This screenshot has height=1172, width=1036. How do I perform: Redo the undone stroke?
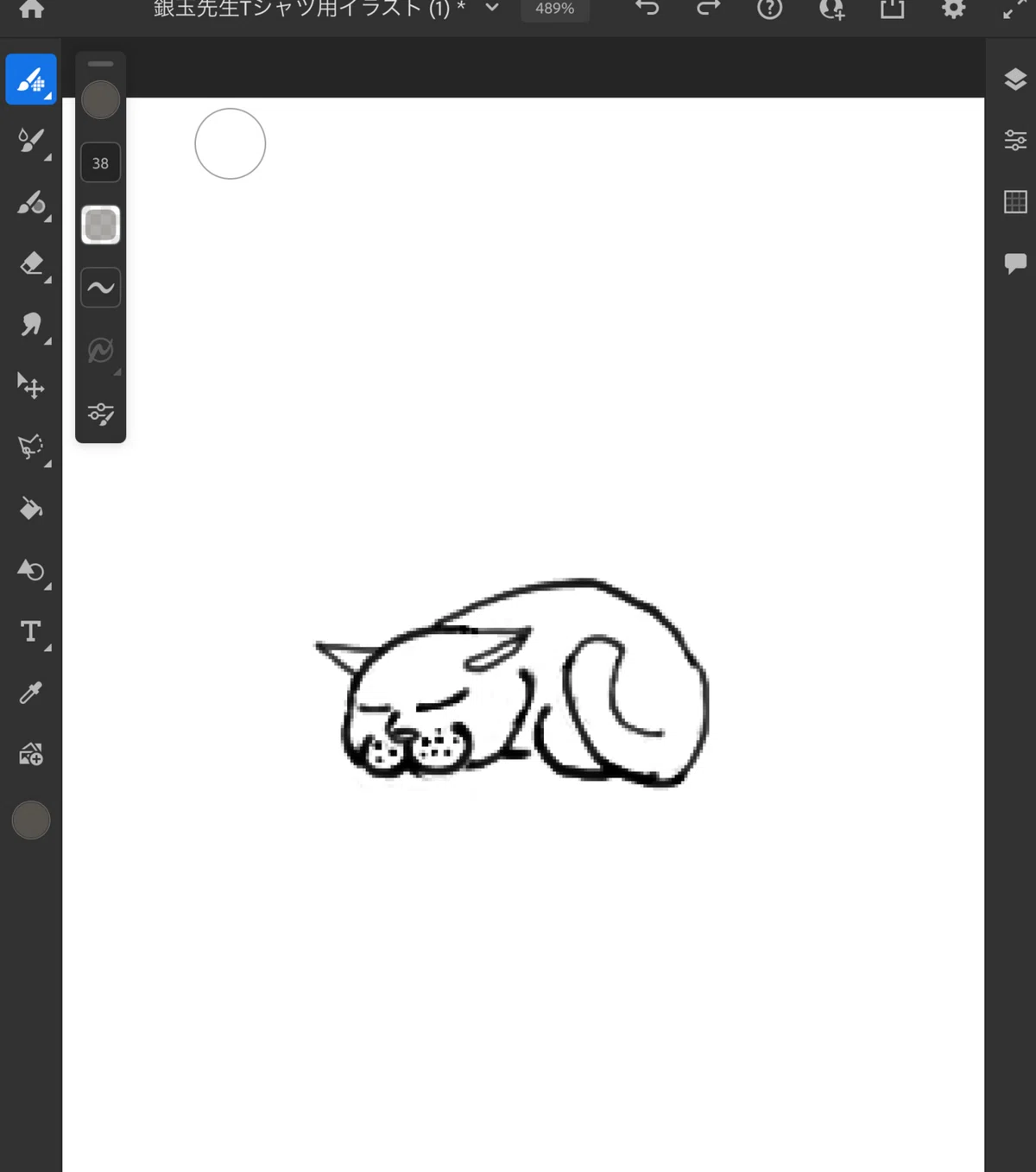708,9
